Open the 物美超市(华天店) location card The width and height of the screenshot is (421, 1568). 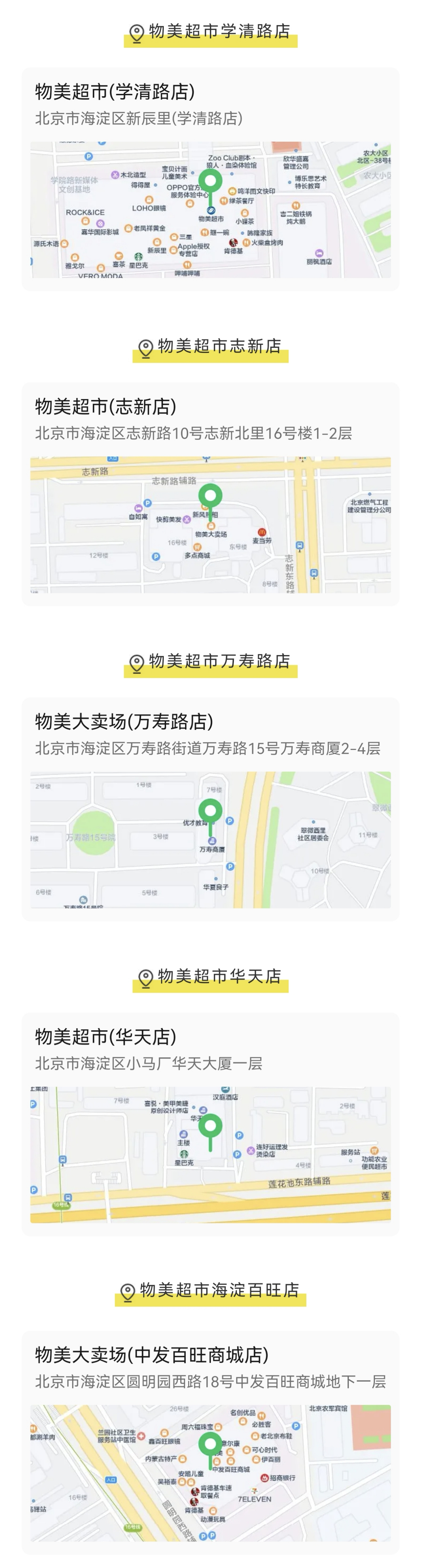click(x=210, y=1124)
